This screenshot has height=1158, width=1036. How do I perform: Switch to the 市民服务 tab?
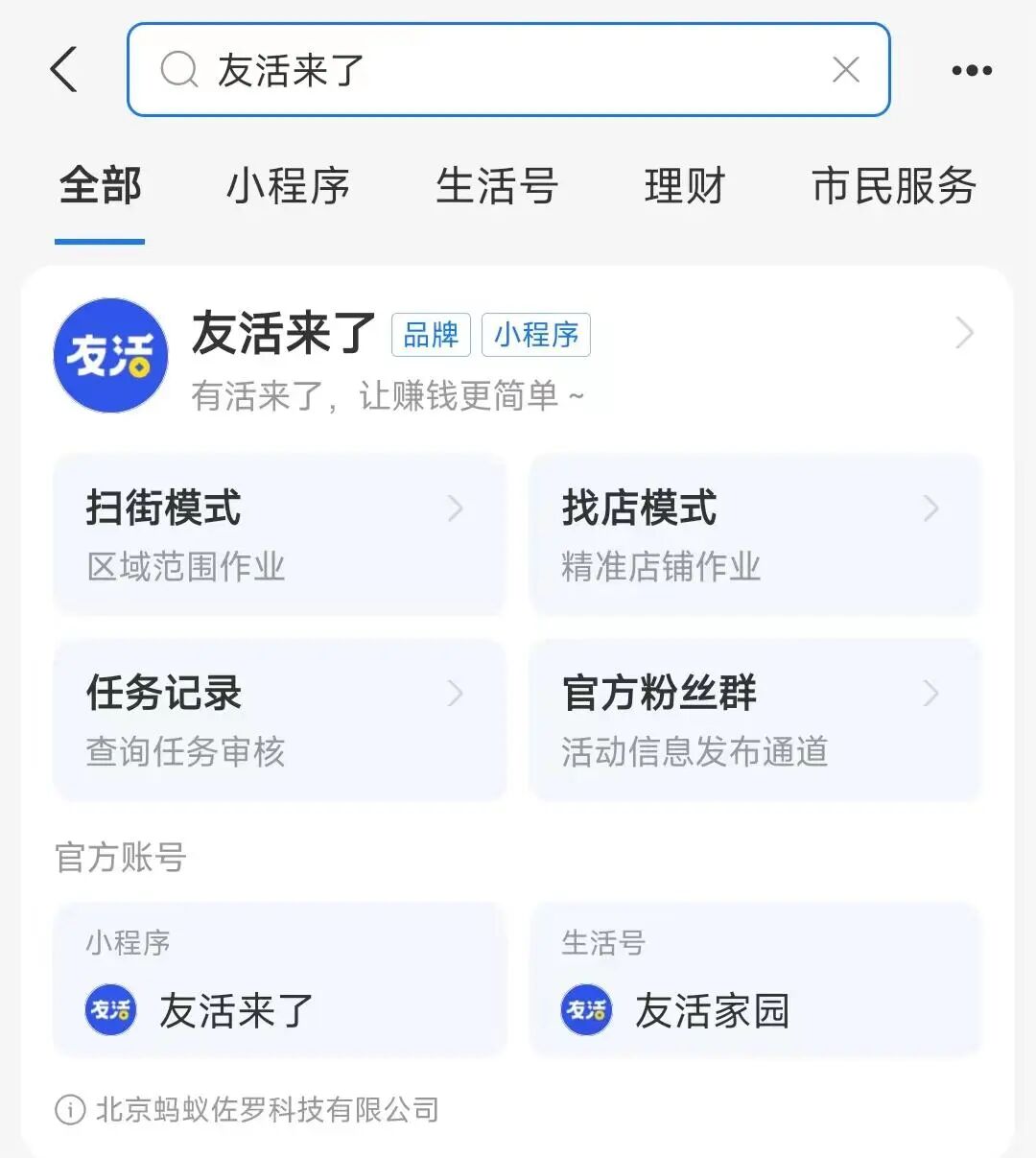tap(895, 186)
